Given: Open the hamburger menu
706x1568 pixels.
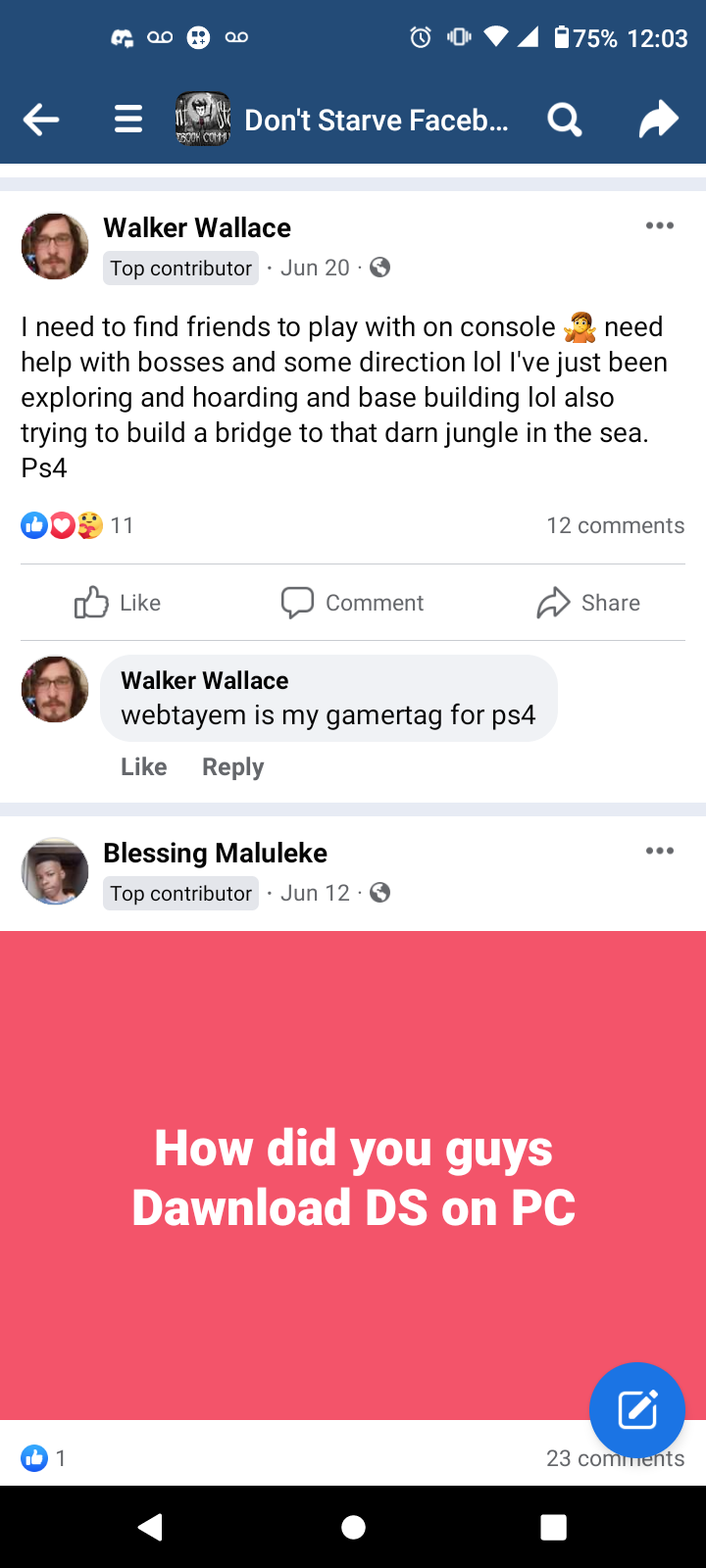Looking at the screenshot, I should coord(128,120).
